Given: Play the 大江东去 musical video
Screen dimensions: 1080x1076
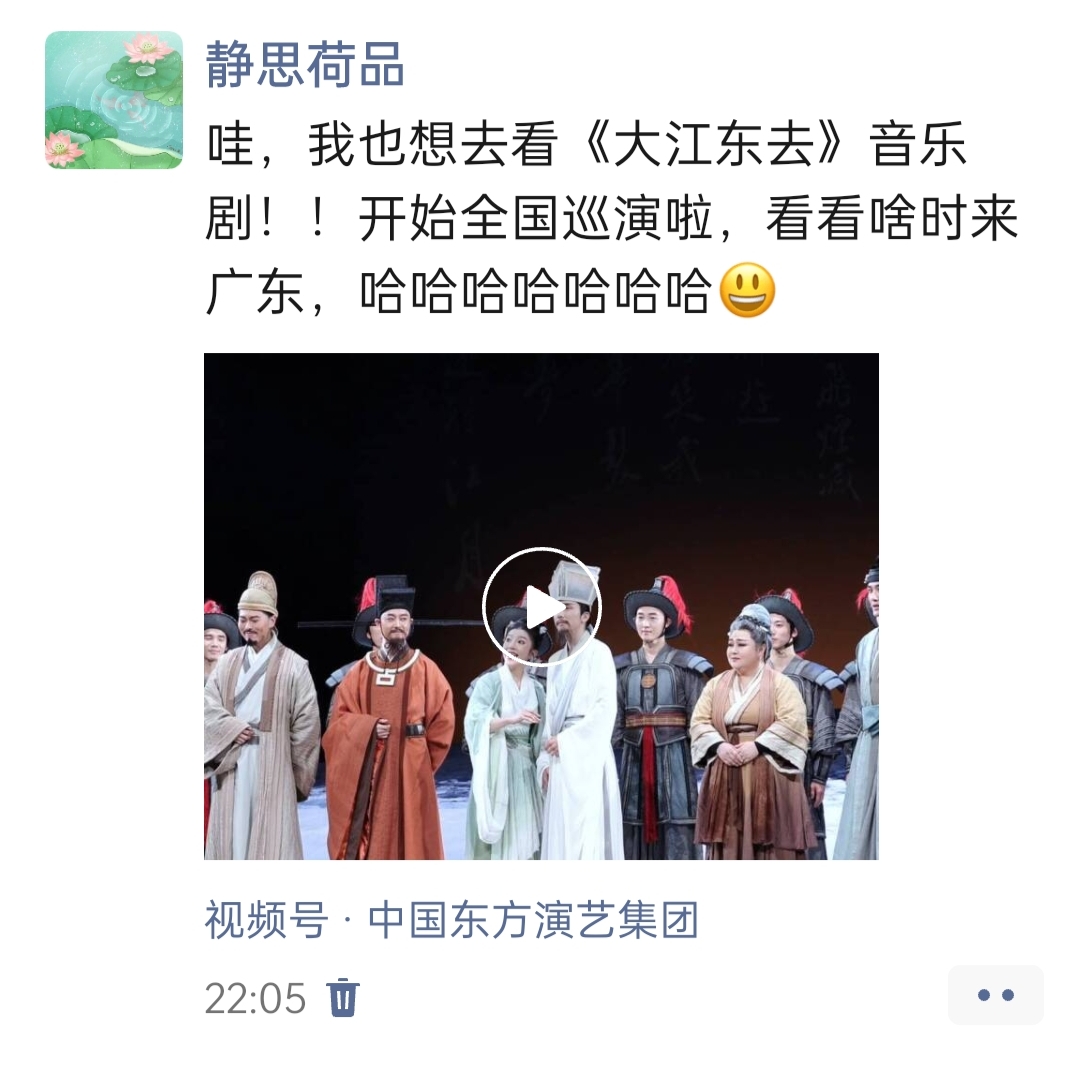Looking at the screenshot, I should (x=541, y=606).
